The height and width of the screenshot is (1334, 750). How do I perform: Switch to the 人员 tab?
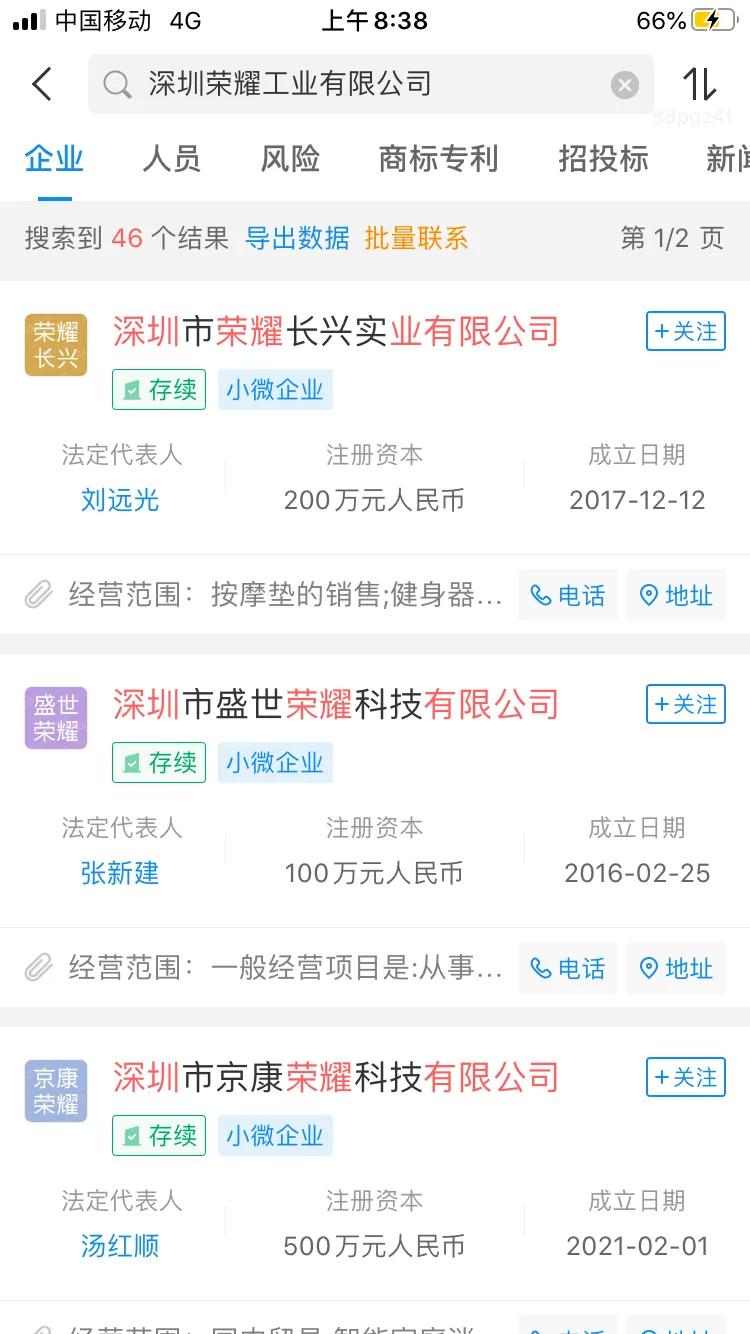(171, 159)
